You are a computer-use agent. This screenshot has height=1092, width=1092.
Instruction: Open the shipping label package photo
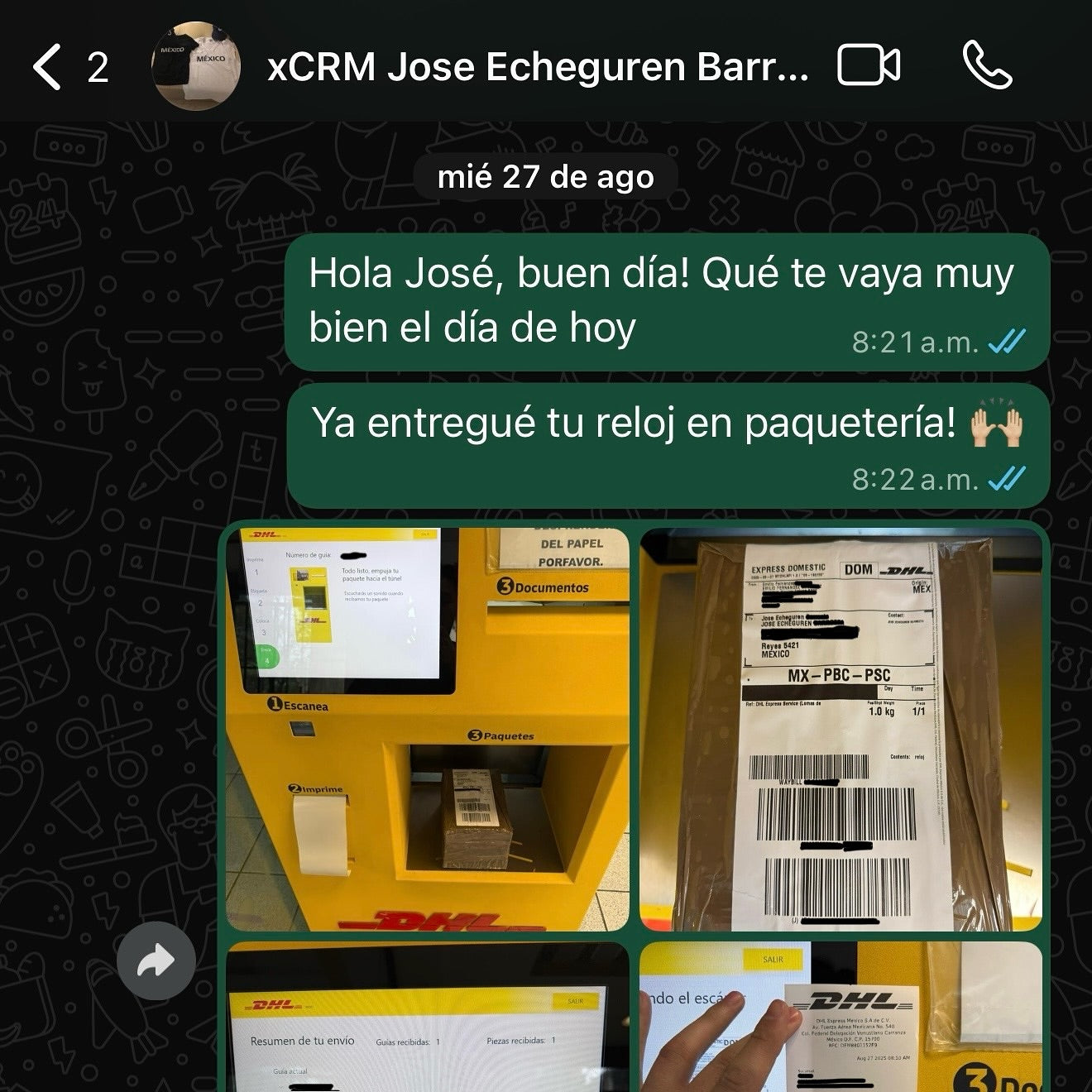click(841, 730)
